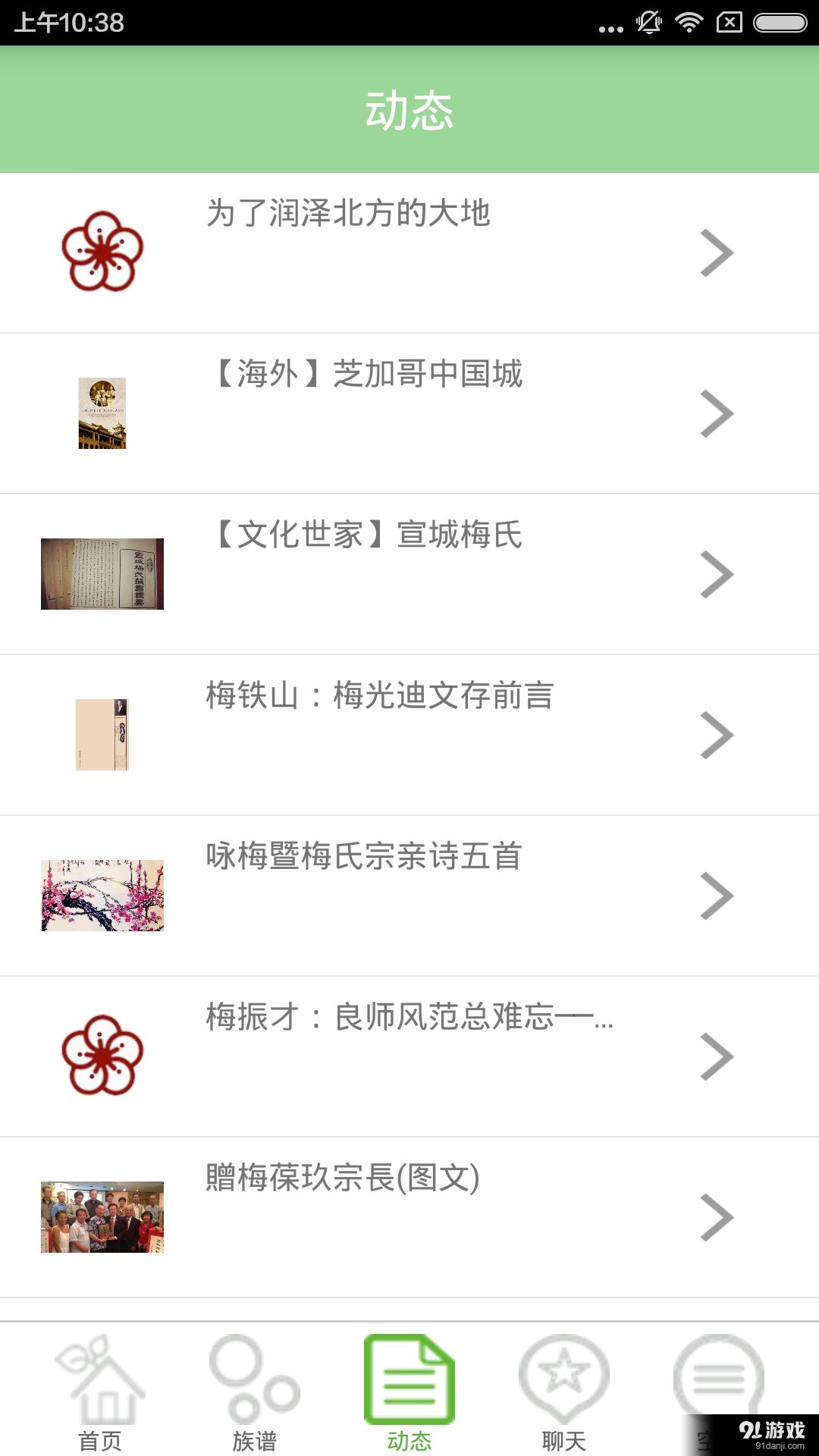819x1456 pixels.
Task: Expand chevron for 为了润泽北方的大地
Action: coord(715,252)
